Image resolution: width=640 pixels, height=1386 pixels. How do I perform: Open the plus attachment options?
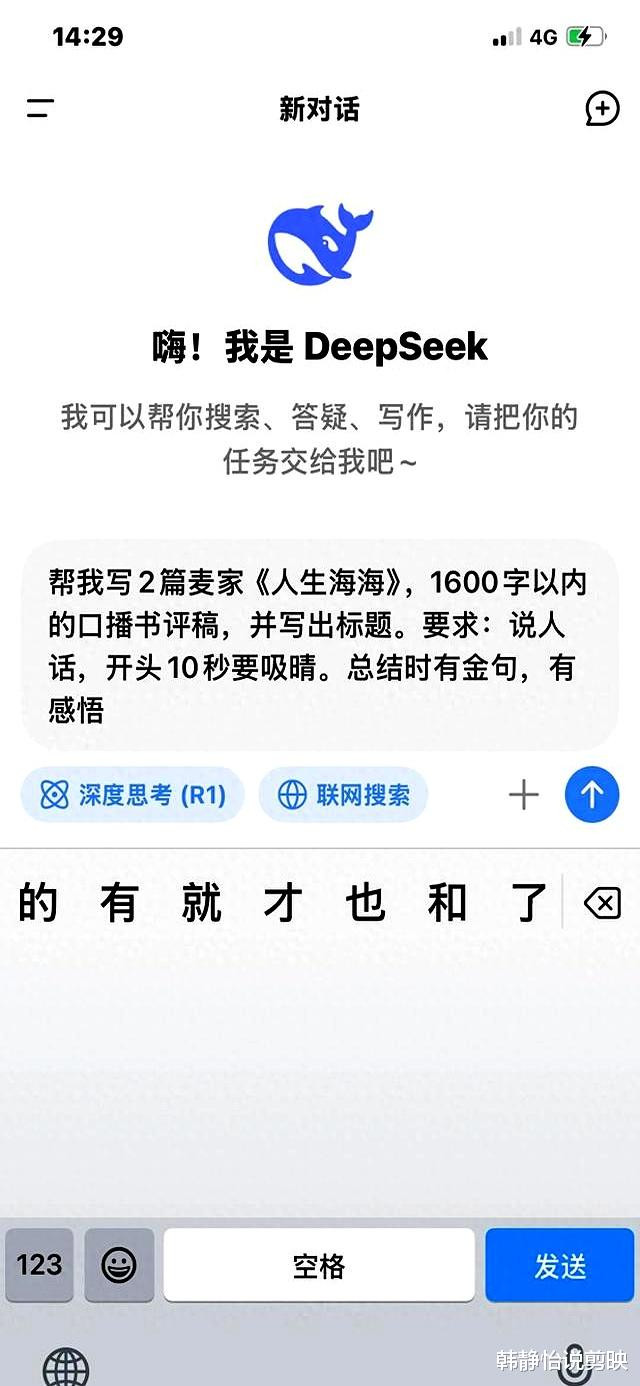pos(523,795)
